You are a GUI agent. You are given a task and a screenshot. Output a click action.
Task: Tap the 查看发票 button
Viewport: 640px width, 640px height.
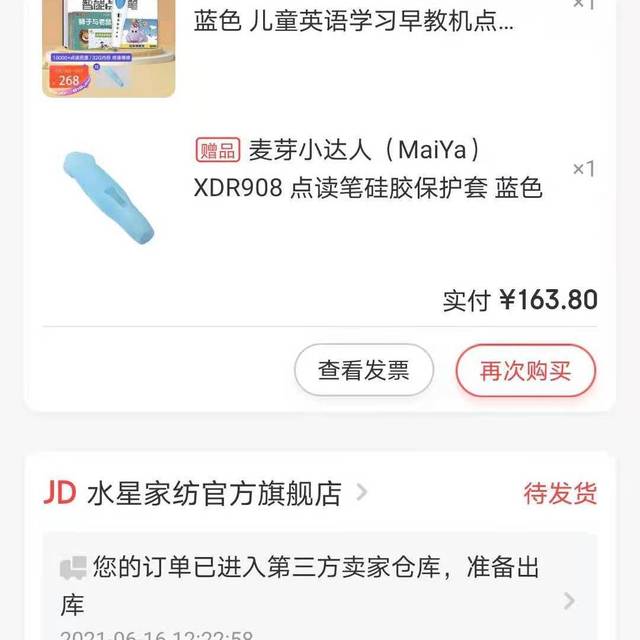pyautogui.click(x=364, y=370)
